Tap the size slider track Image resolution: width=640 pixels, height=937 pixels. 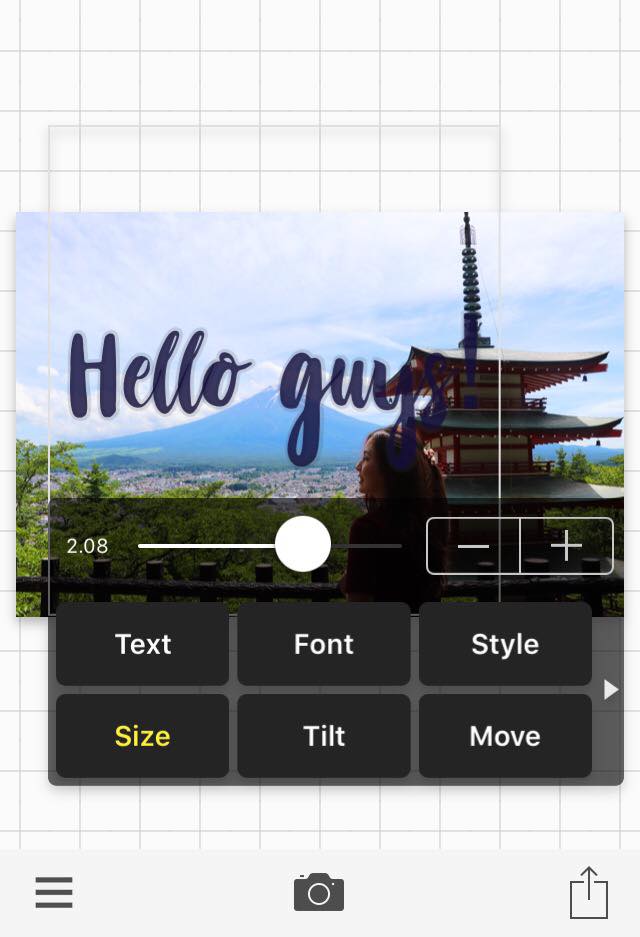[370, 546]
